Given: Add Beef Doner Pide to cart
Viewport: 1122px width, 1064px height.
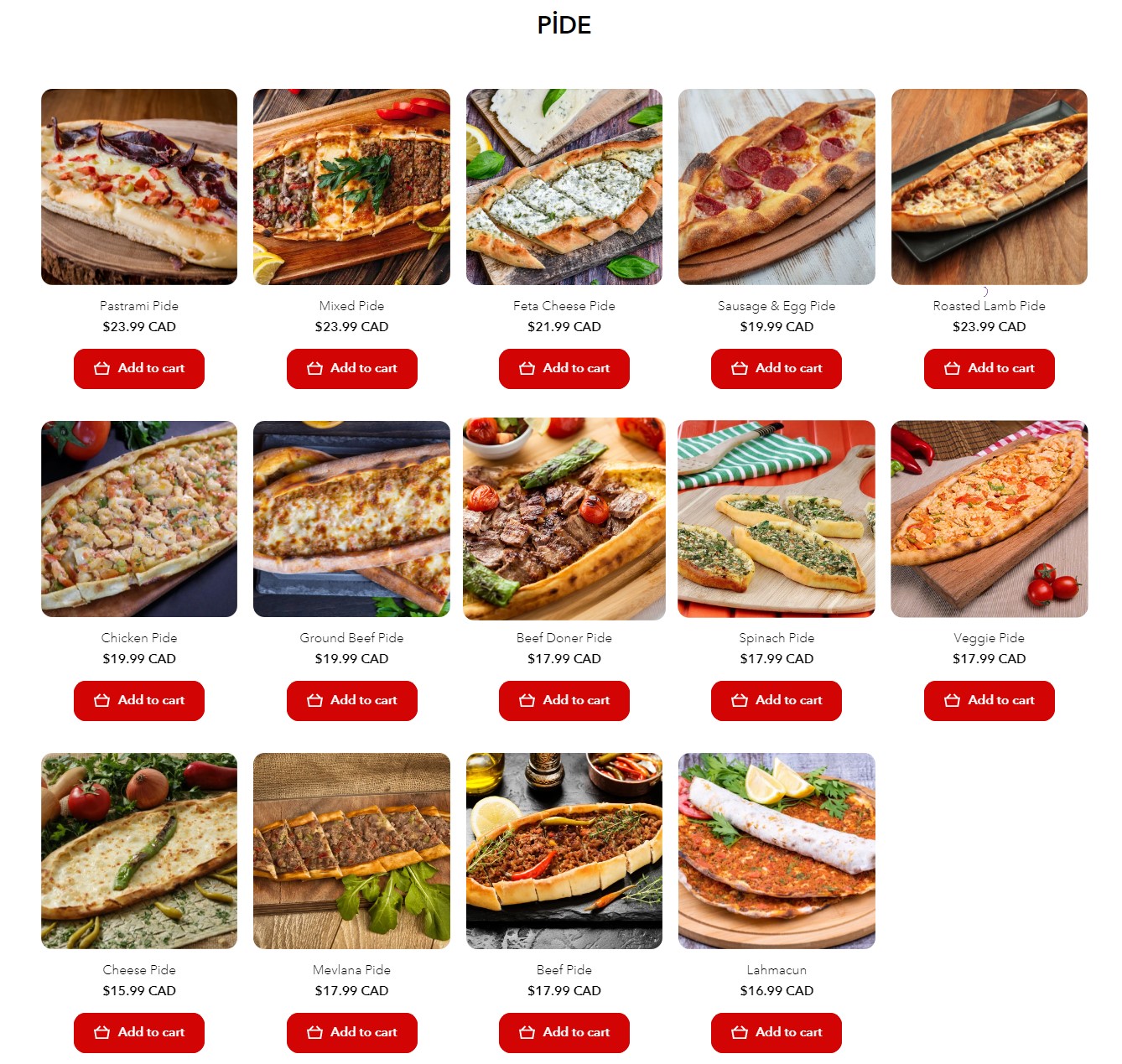Looking at the screenshot, I should point(564,701).
